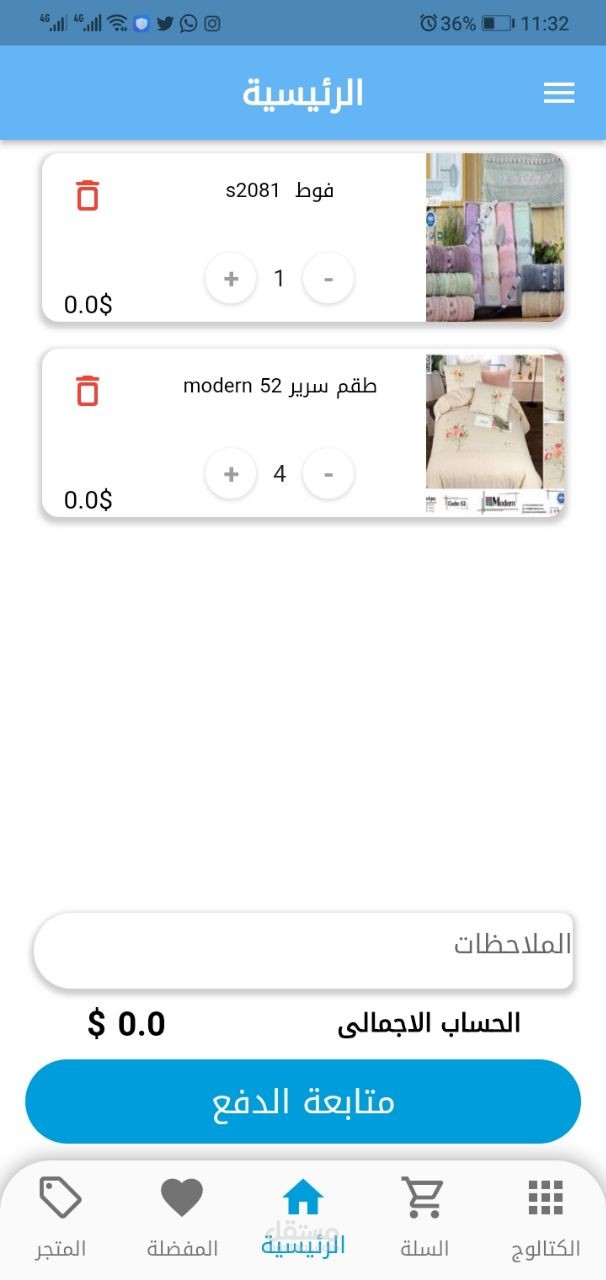Reduce quantity of طقم سرير modern 52

[x=328, y=473]
